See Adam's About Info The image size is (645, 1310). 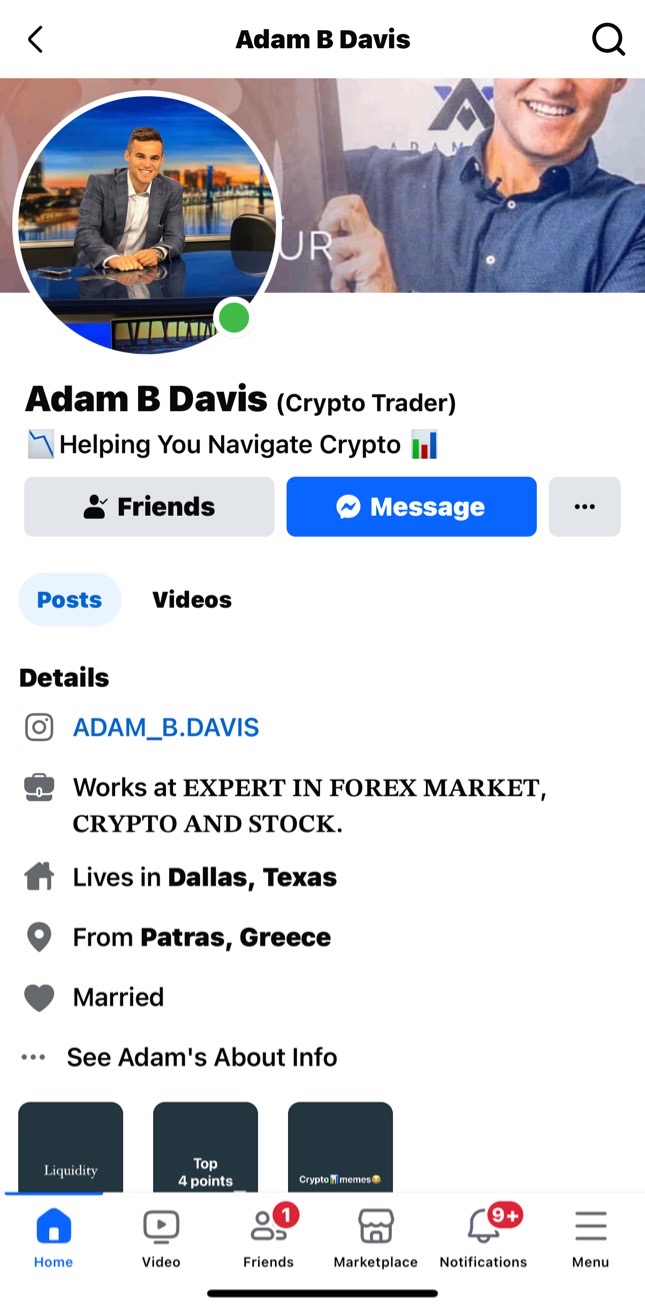201,1057
